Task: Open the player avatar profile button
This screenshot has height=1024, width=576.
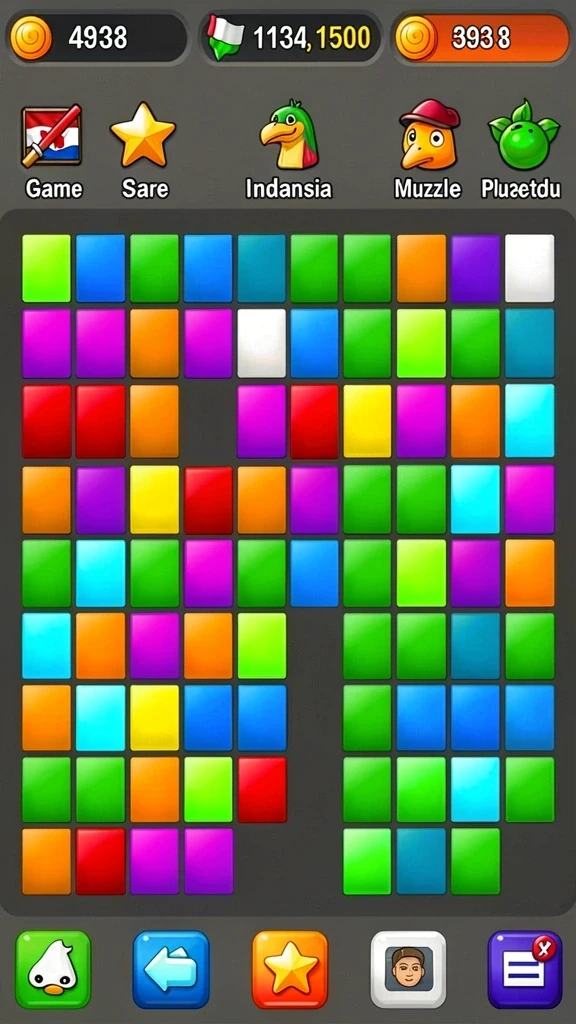Action: 408,969
